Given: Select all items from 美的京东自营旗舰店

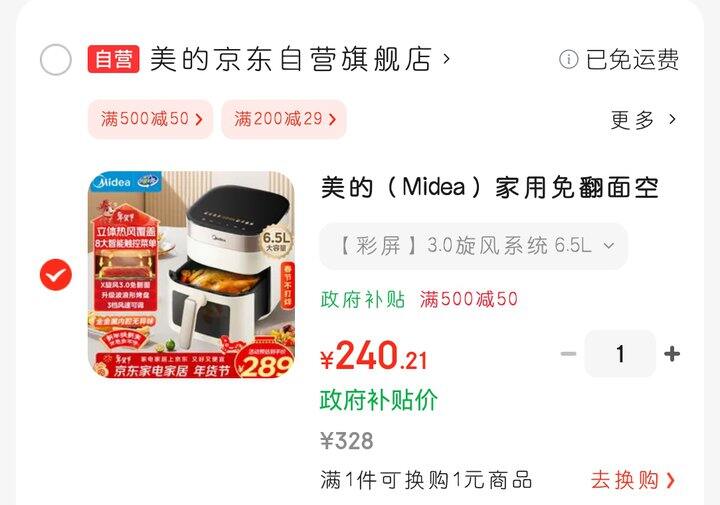Looking at the screenshot, I should point(56,60).
